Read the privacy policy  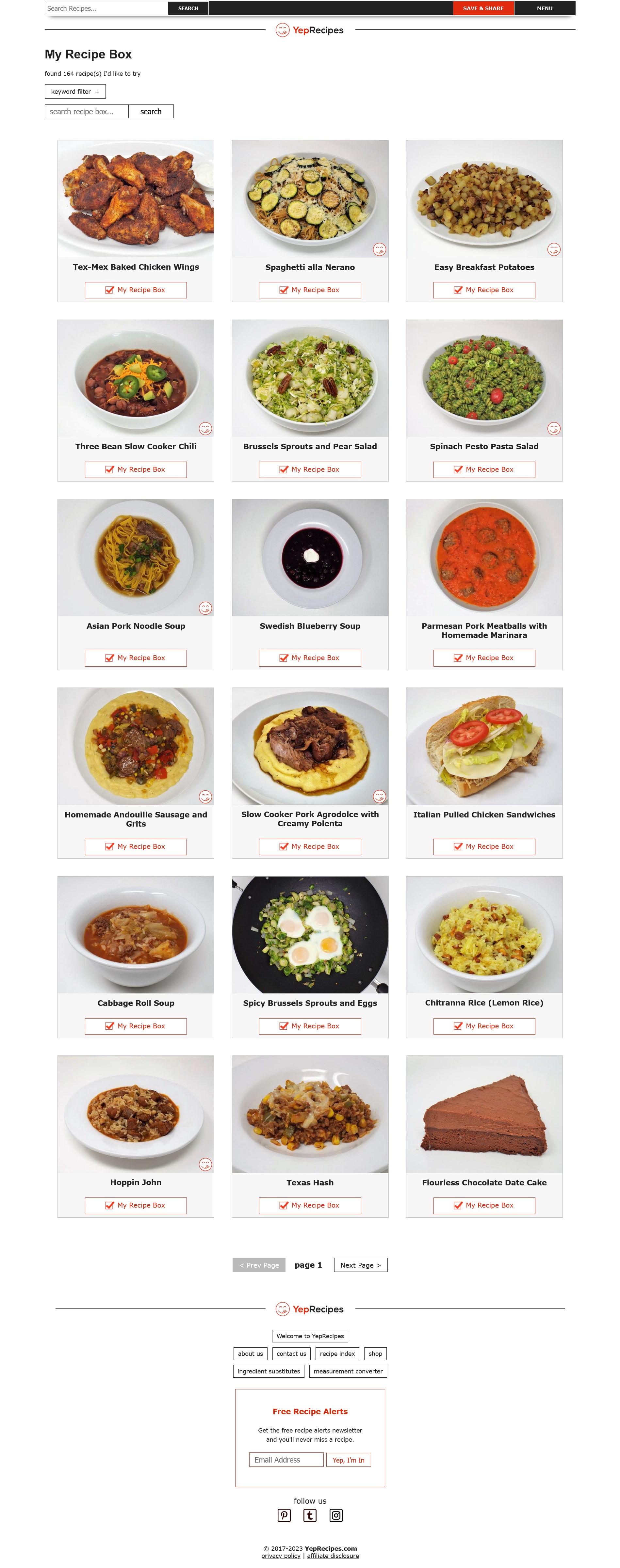[x=280, y=1556]
